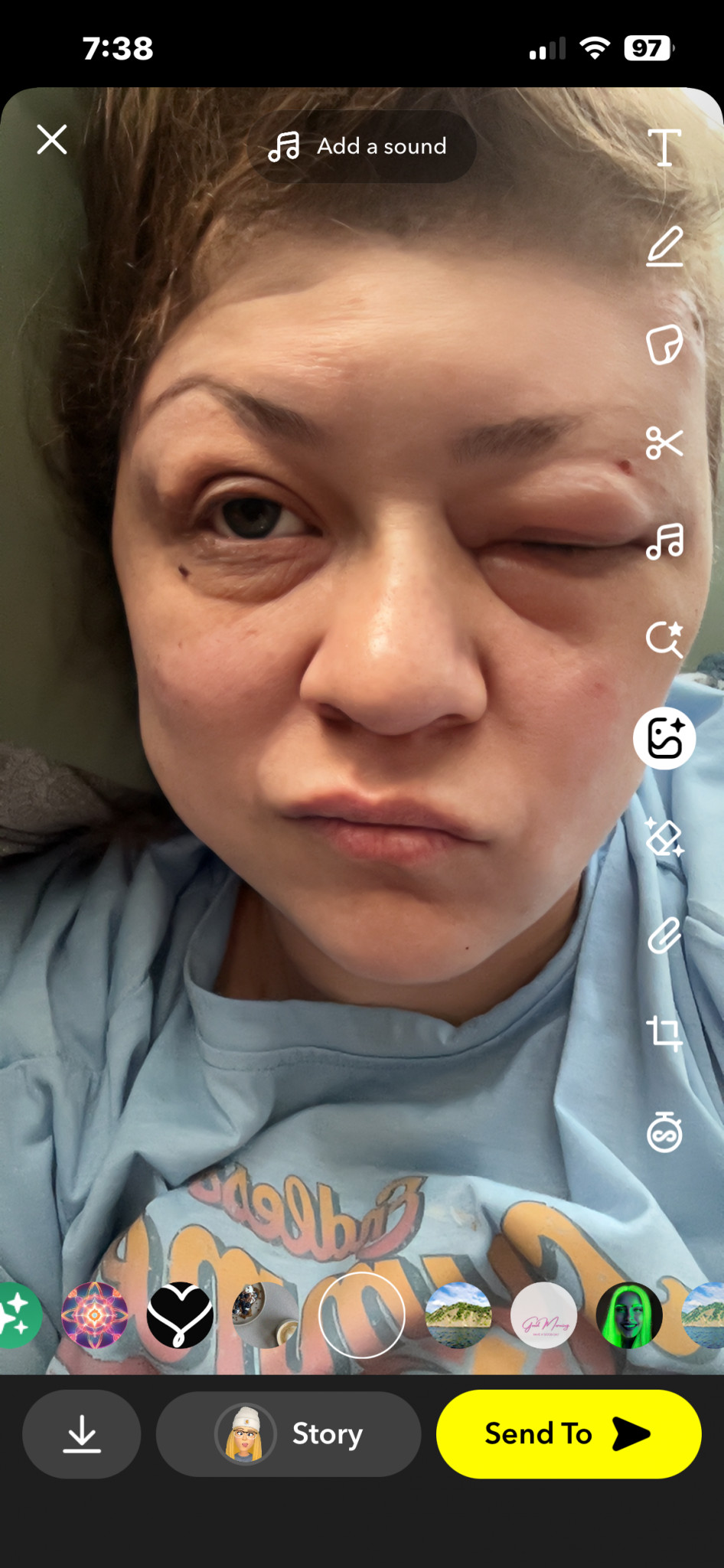Use the scissors cutout tool
The height and width of the screenshot is (1568, 724).
[x=664, y=443]
